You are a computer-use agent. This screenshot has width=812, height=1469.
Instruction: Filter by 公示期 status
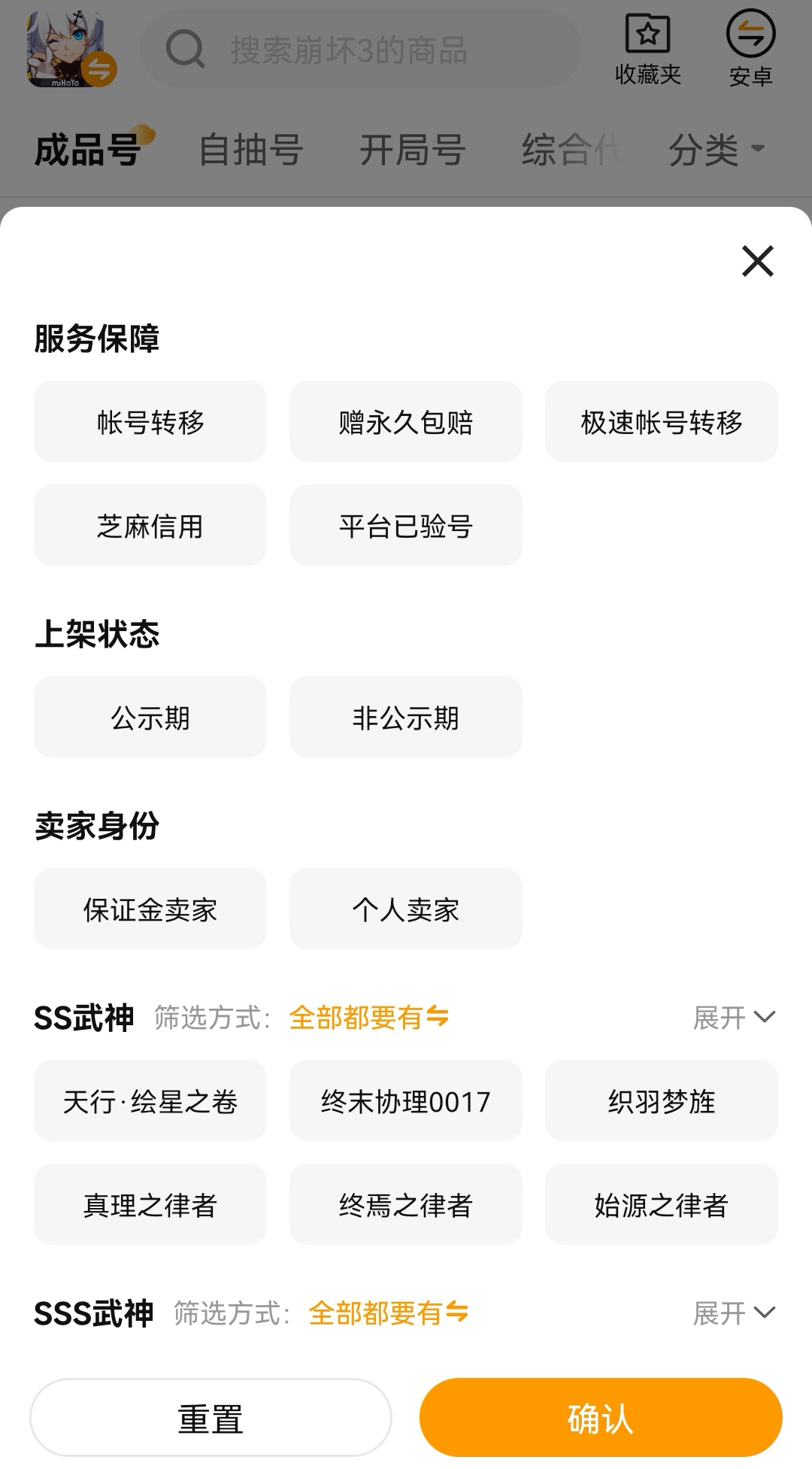click(150, 718)
